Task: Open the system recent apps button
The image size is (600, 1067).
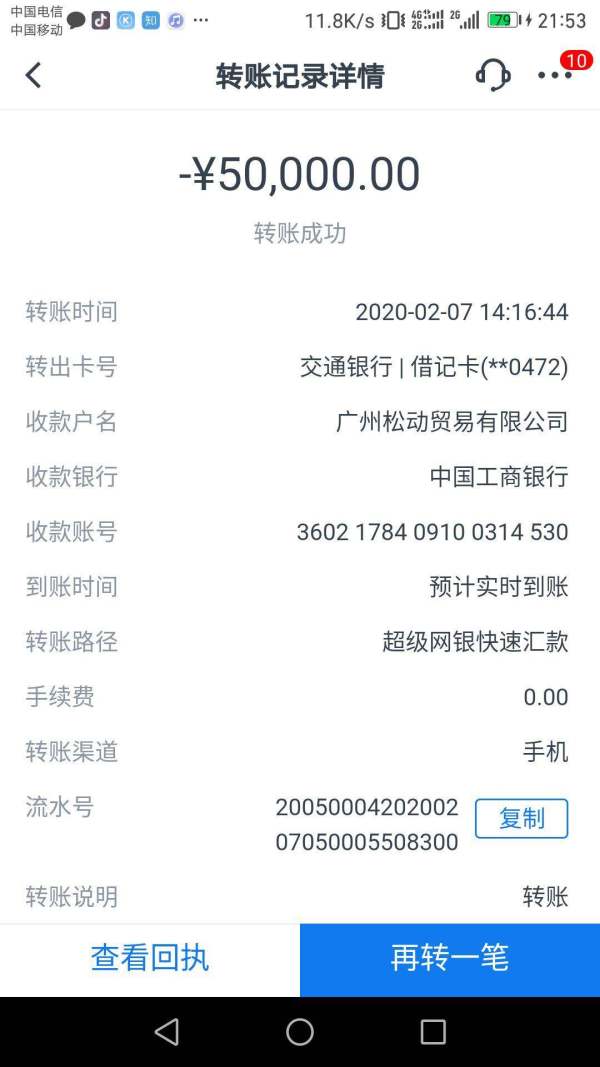Action: [x=433, y=1032]
